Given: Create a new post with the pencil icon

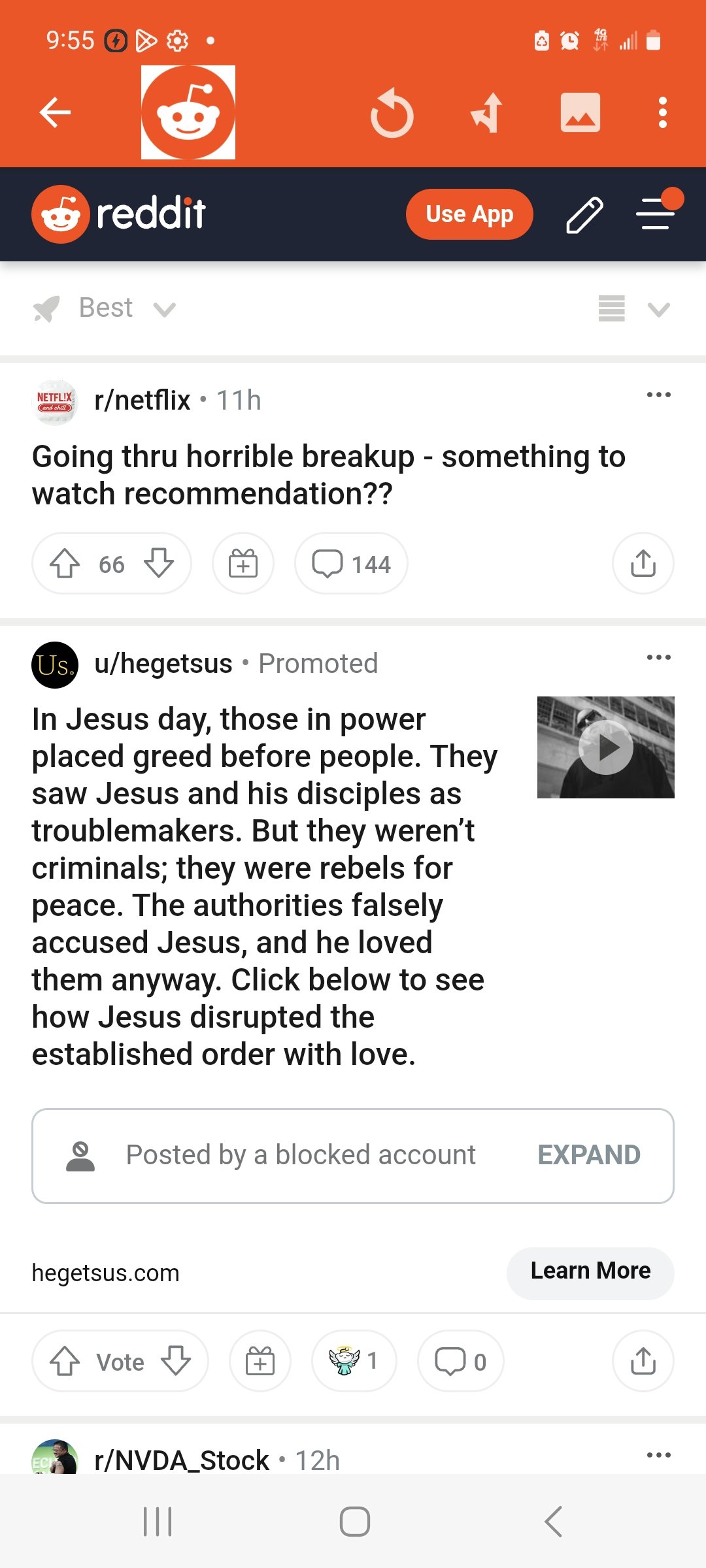Looking at the screenshot, I should 584,214.
